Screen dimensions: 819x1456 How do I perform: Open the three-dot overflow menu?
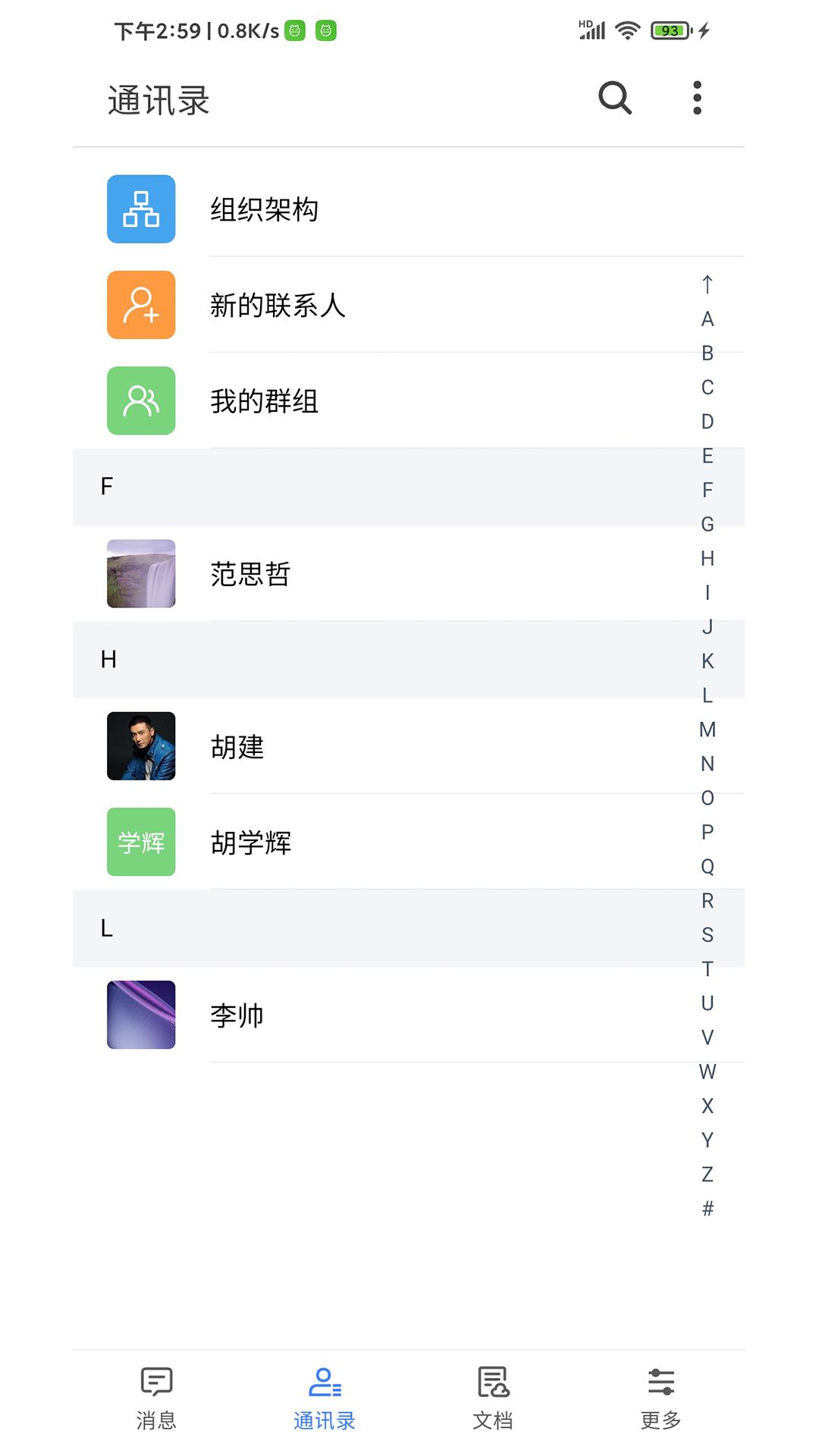pos(697,98)
